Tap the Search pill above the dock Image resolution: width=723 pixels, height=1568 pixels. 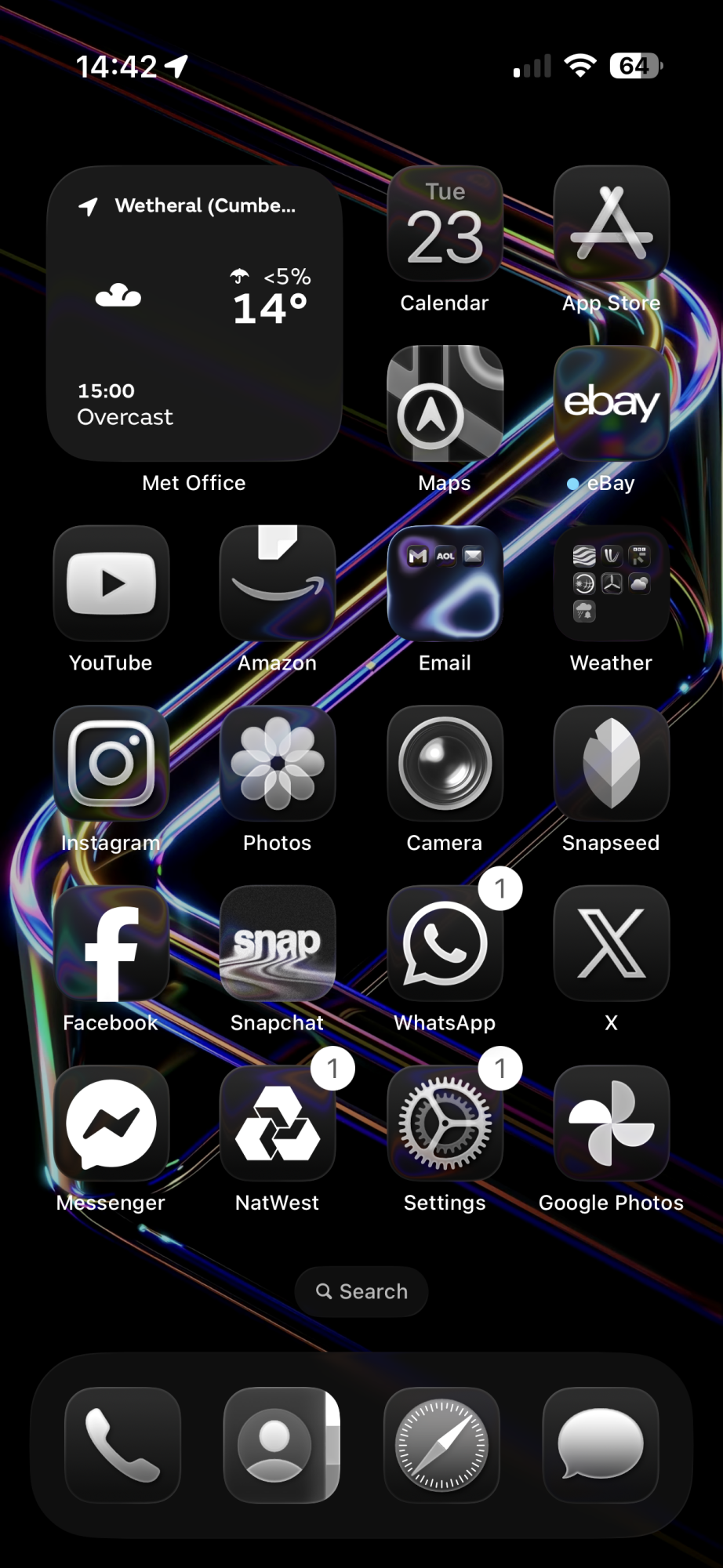[361, 1292]
